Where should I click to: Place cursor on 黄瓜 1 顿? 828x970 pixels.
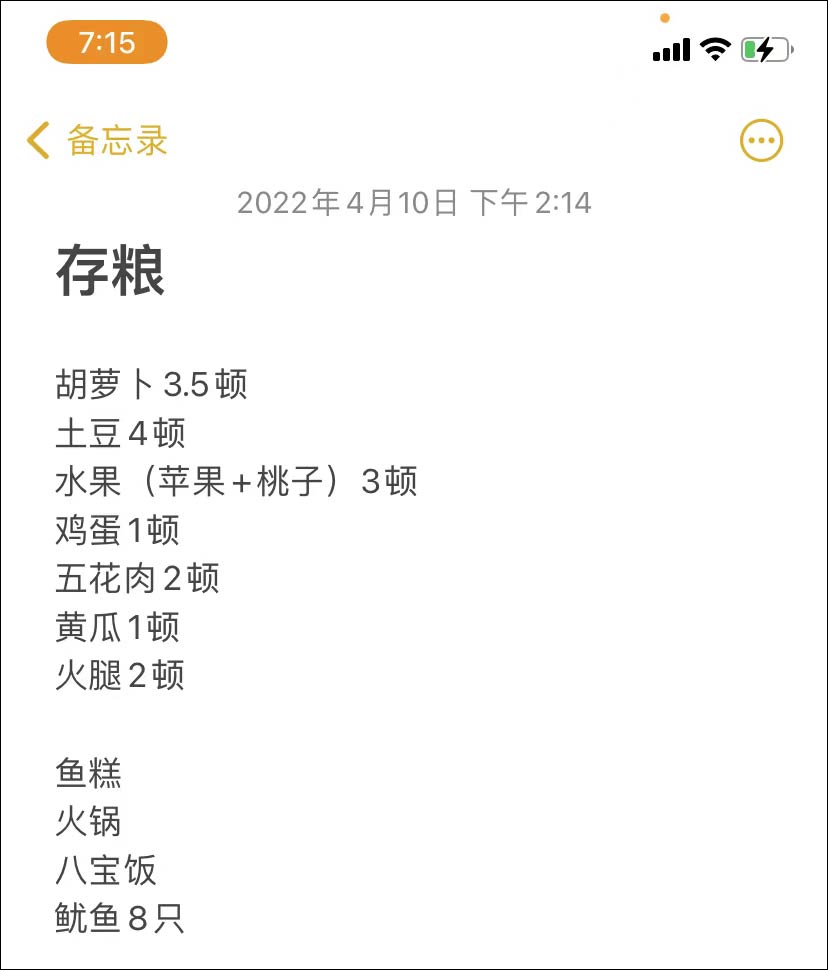coord(117,627)
